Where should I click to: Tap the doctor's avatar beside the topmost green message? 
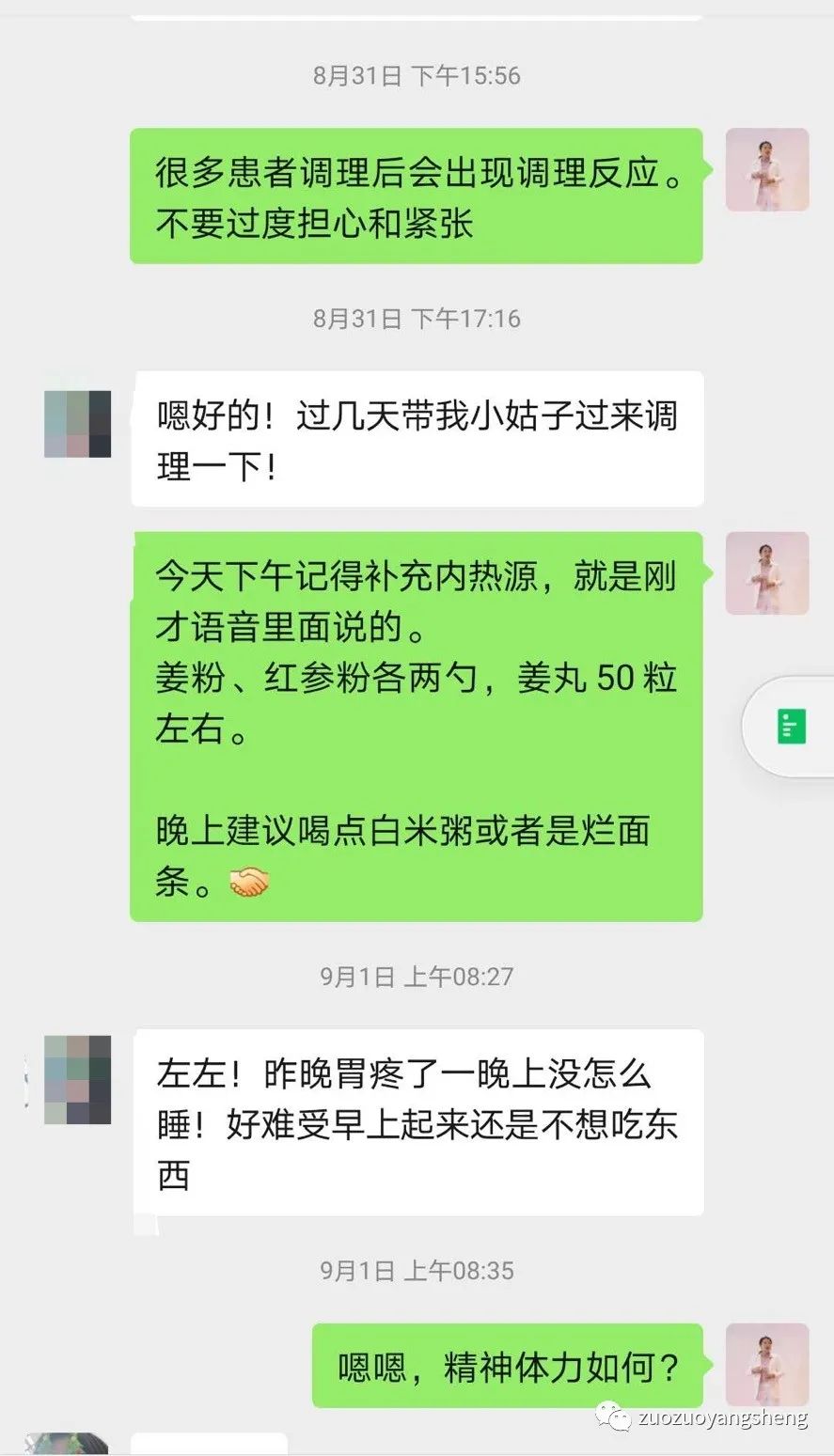click(767, 171)
